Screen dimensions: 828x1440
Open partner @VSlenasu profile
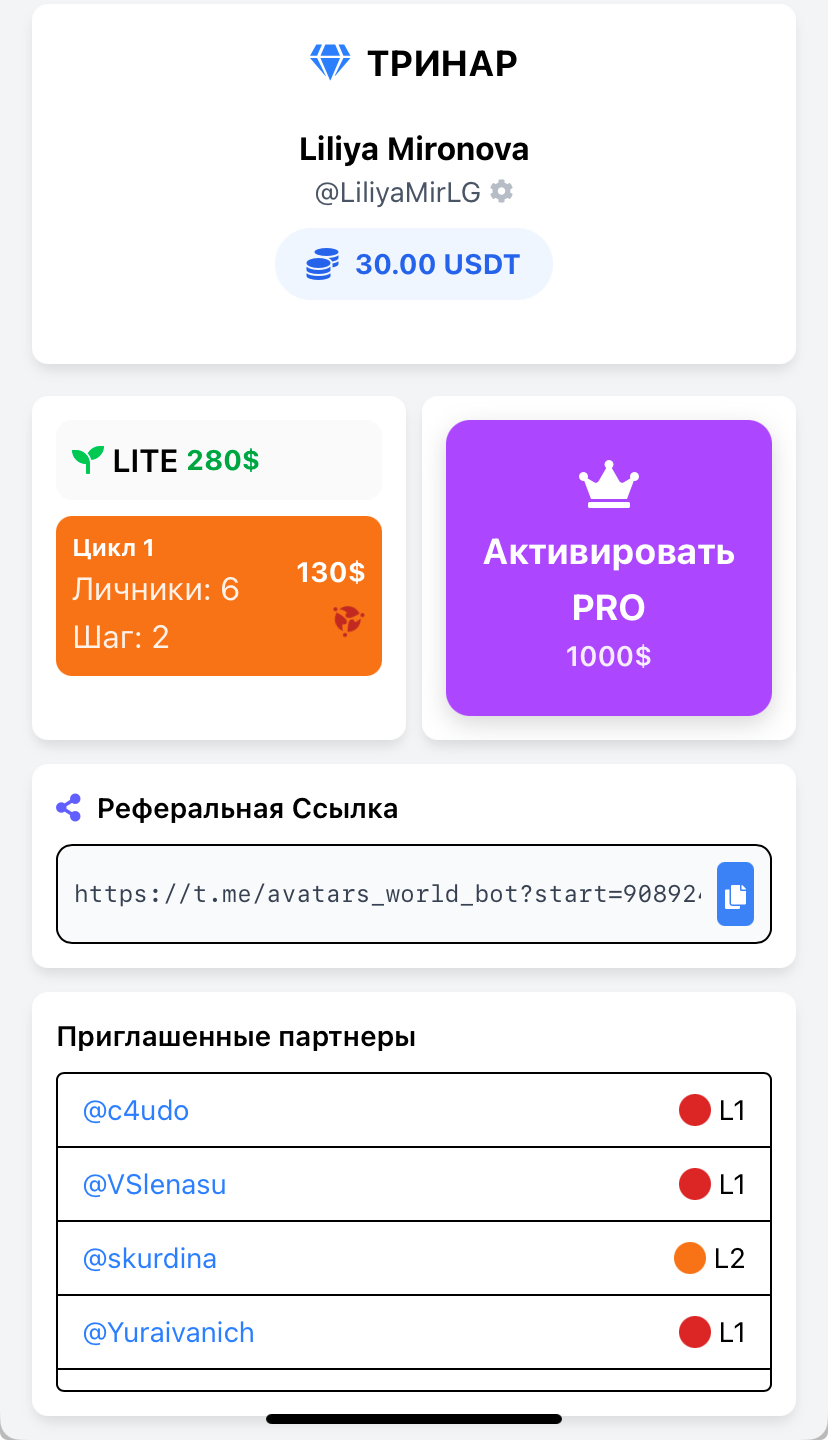coord(155,1185)
